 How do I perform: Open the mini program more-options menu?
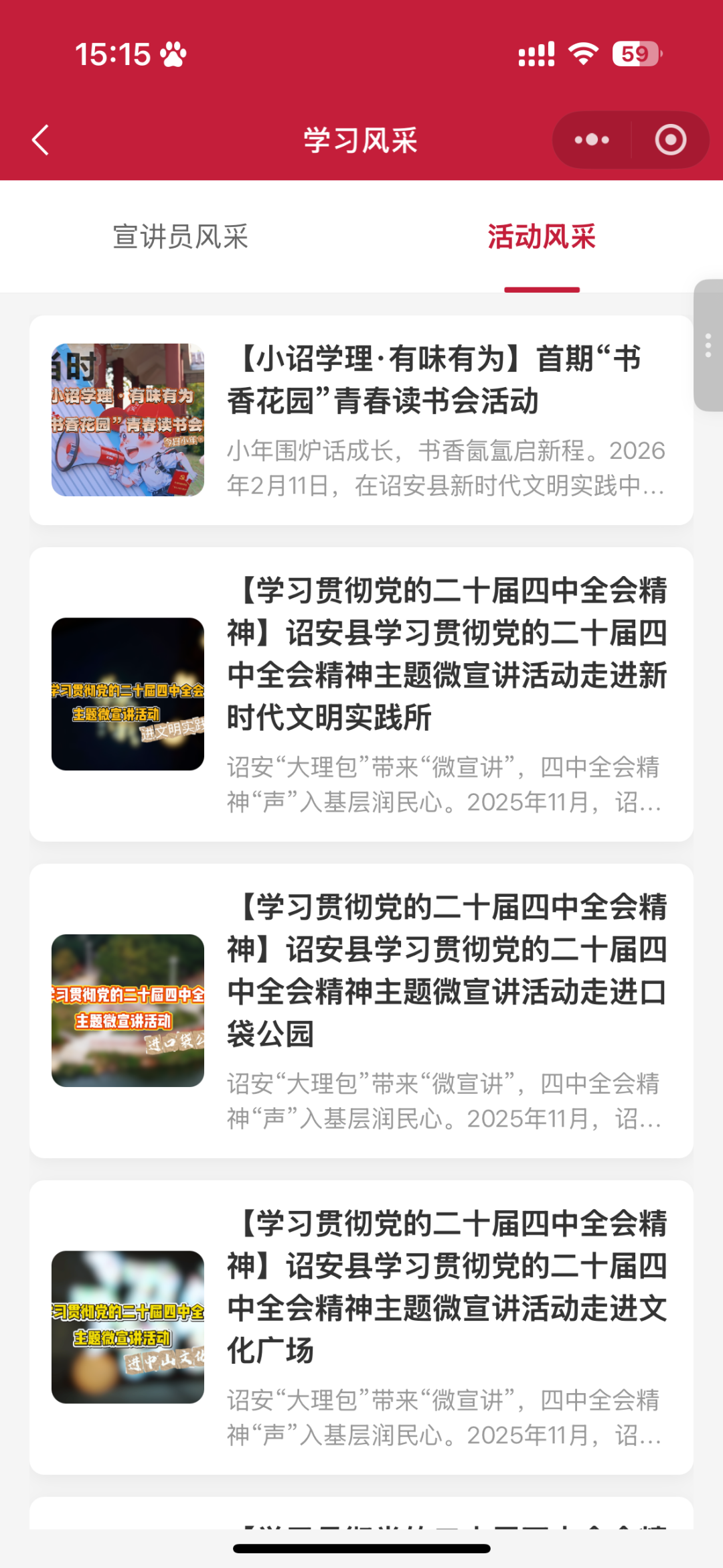pyautogui.click(x=592, y=140)
